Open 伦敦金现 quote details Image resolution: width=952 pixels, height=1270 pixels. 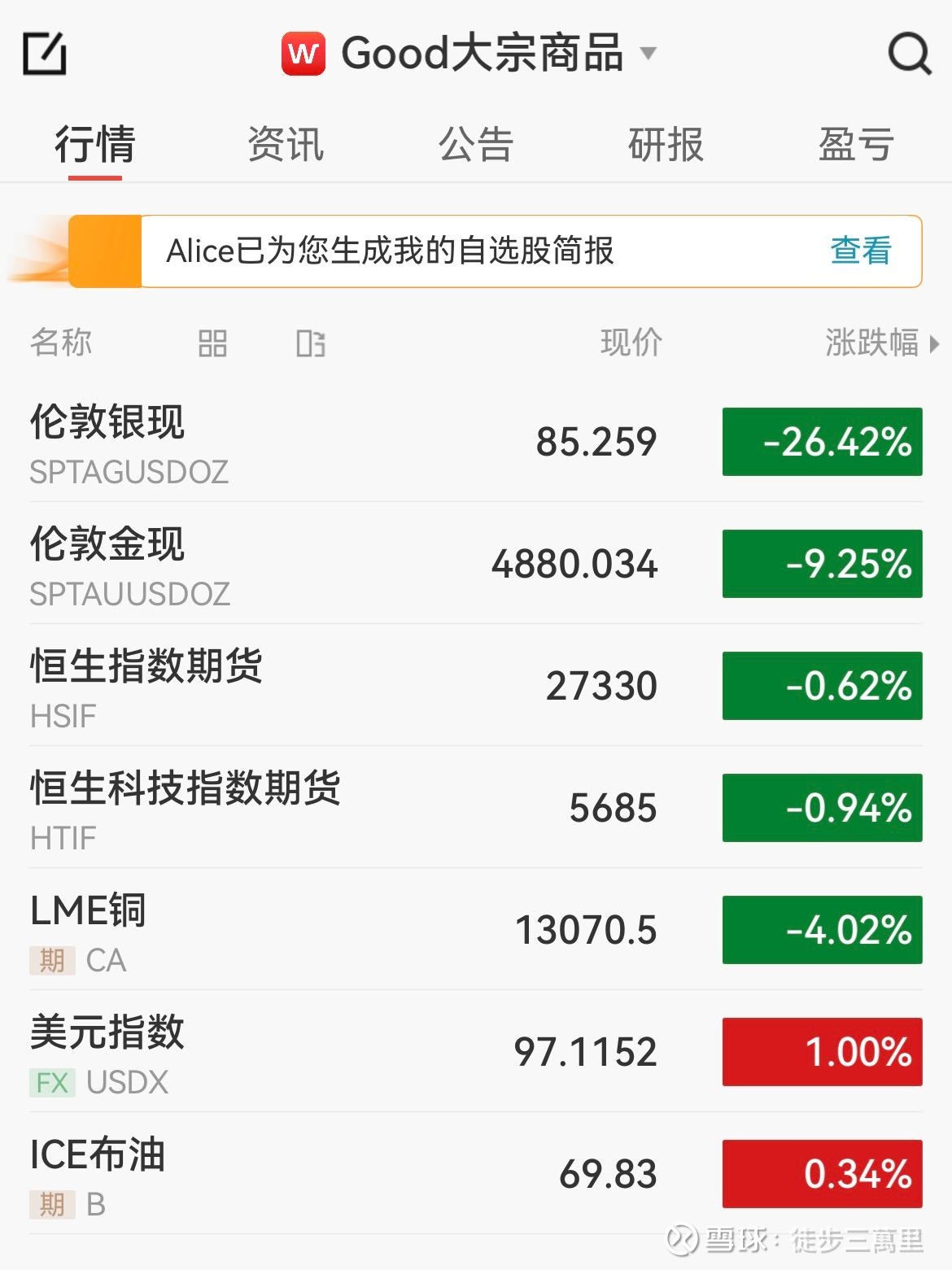coord(476,564)
